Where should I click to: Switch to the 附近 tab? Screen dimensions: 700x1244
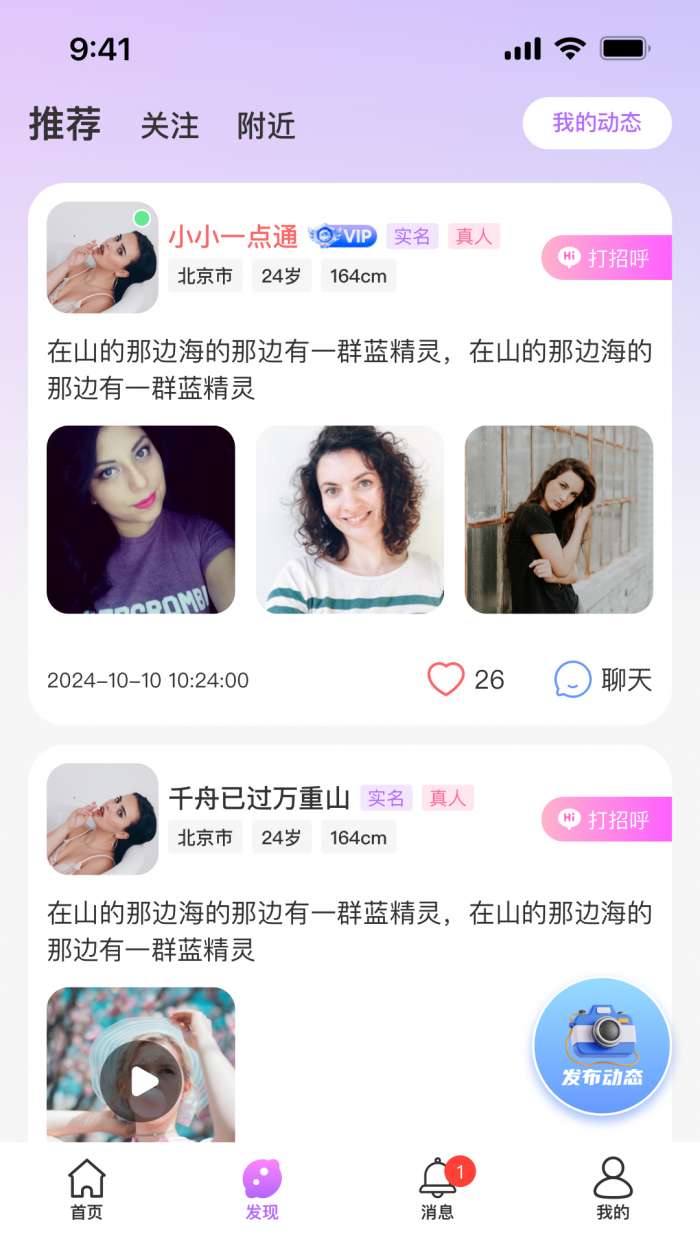(266, 126)
